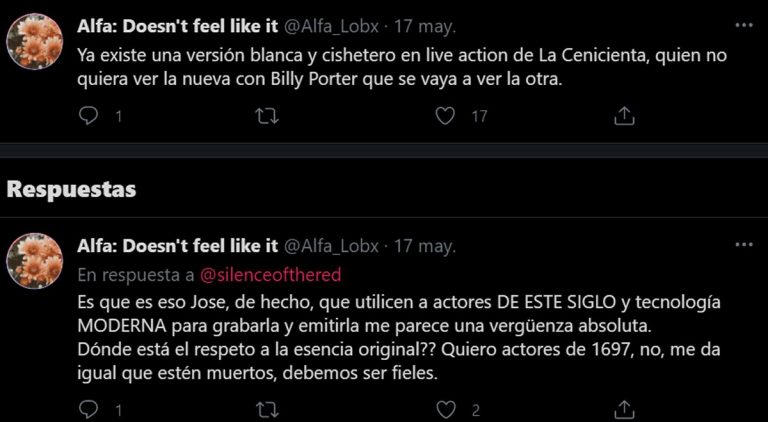The width and height of the screenshot is (768, 422).
Task: Open overflow menu on the La Cenicienta tweet
Action: 743,25
